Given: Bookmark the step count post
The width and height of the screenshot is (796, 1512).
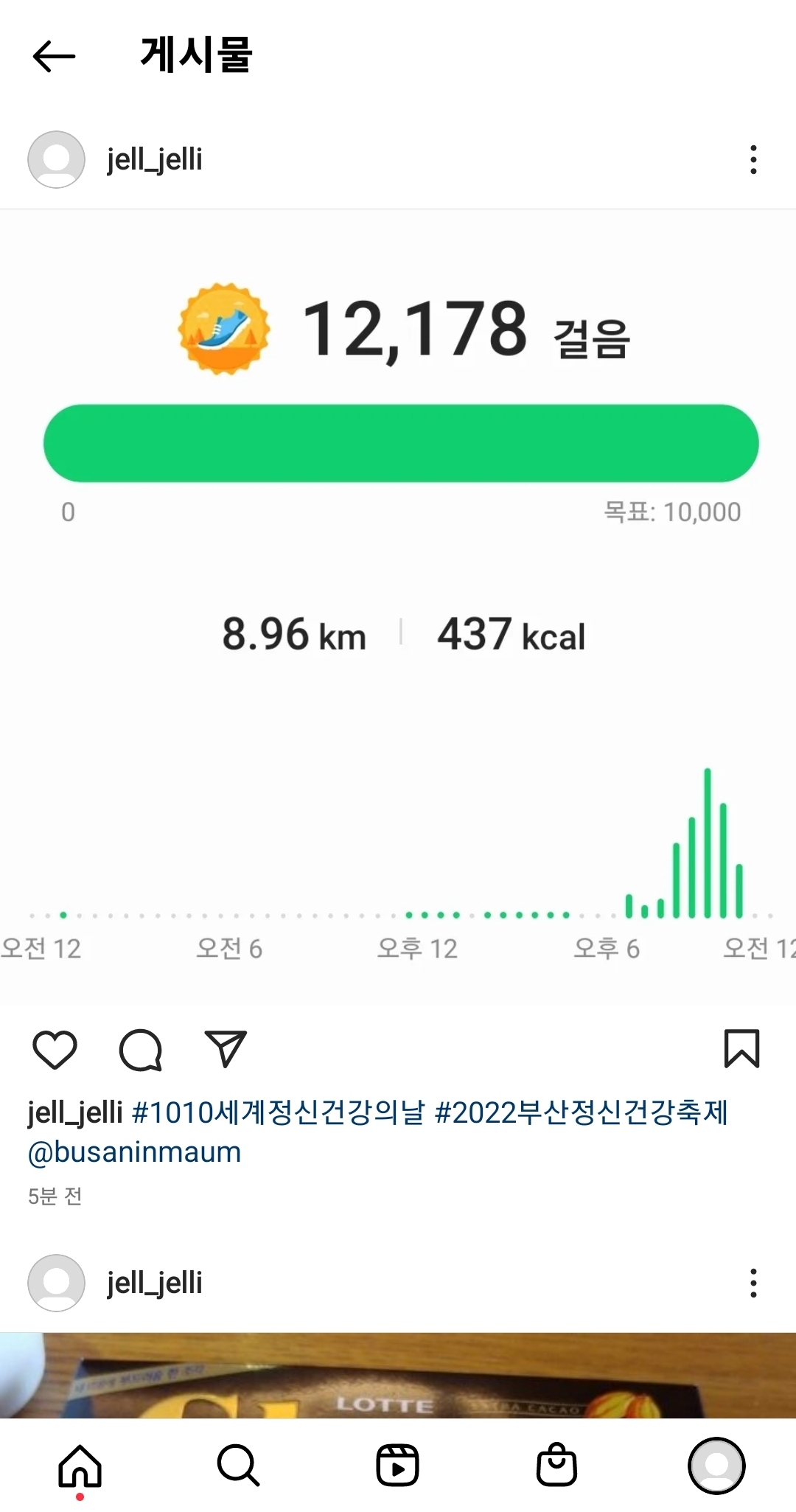Looking at the screenshot, I should (x=741, y=1048).
